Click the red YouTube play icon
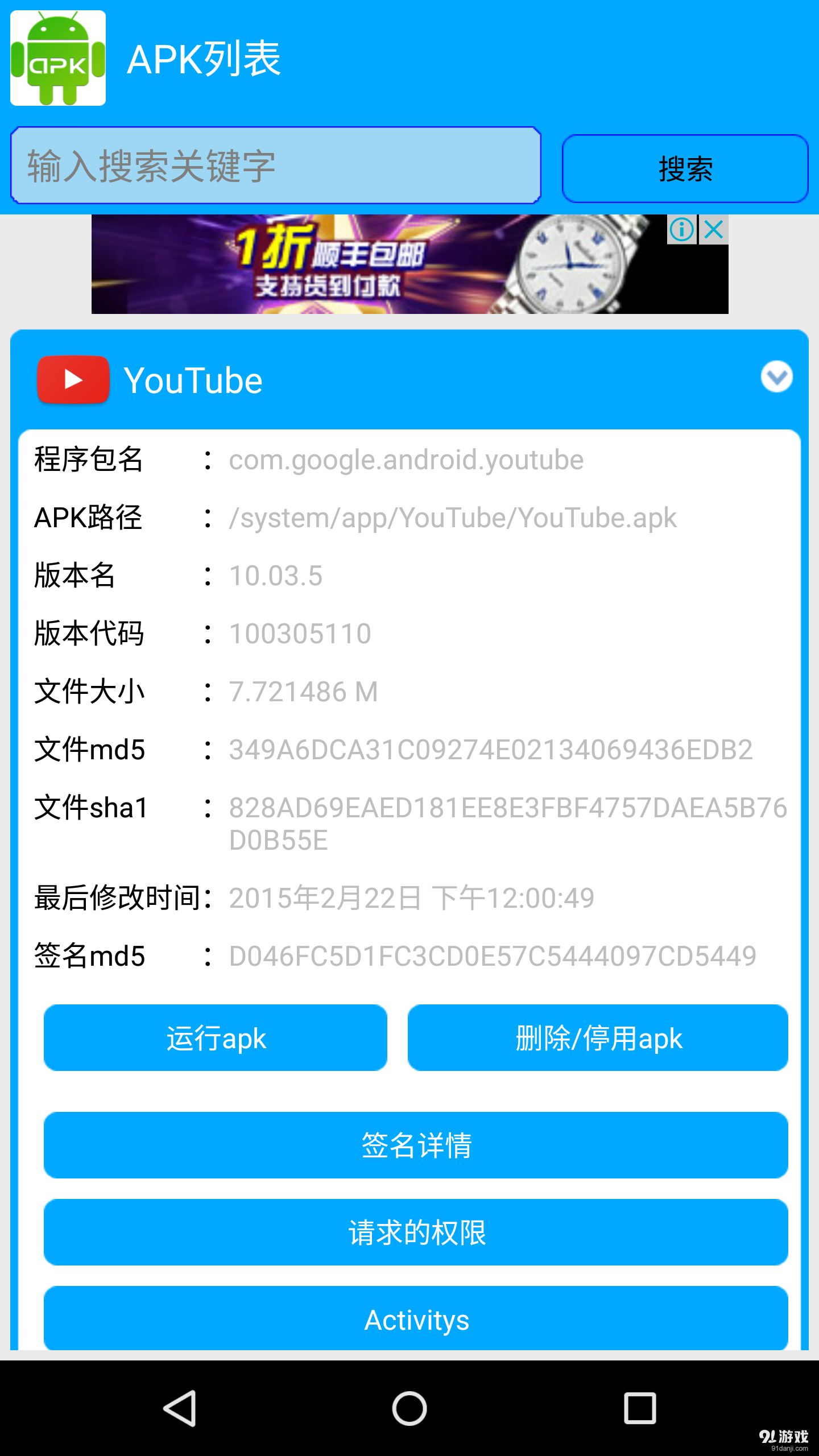This screenshot has width=819, height=1456. pyautogui.click(x=73, y=380)
